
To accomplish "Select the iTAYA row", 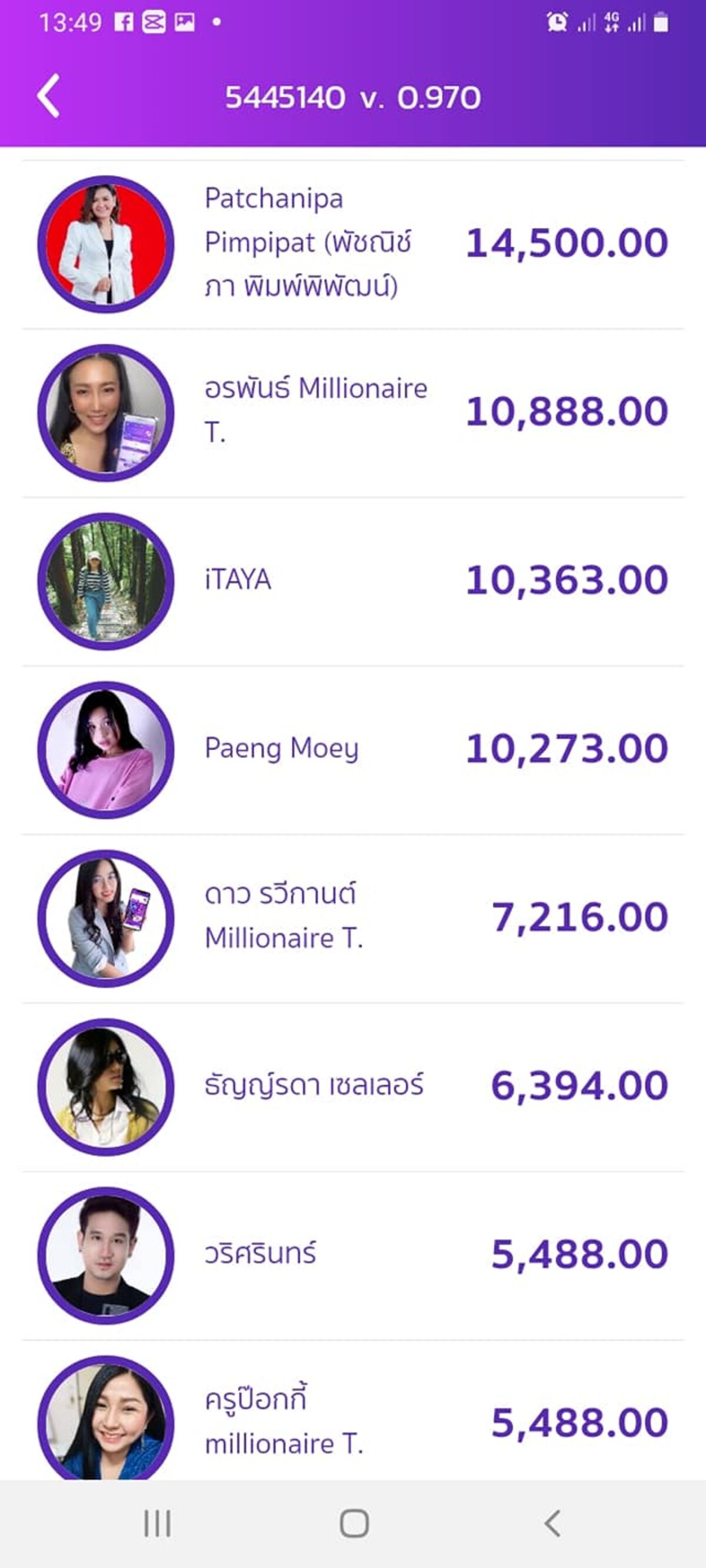I will coord(354,582).
